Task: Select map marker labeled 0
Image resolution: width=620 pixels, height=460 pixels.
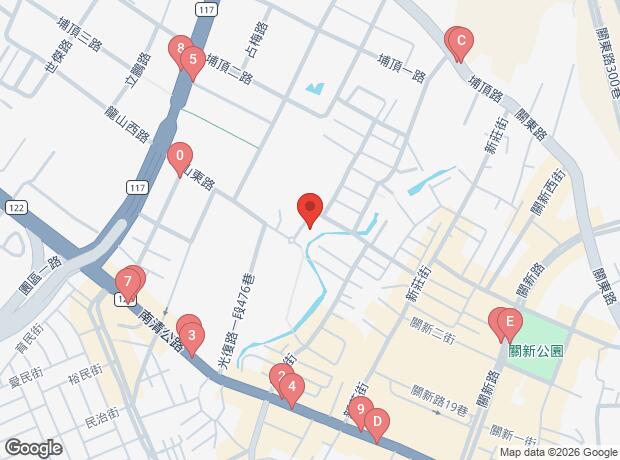Action: (x=179, y=156)
